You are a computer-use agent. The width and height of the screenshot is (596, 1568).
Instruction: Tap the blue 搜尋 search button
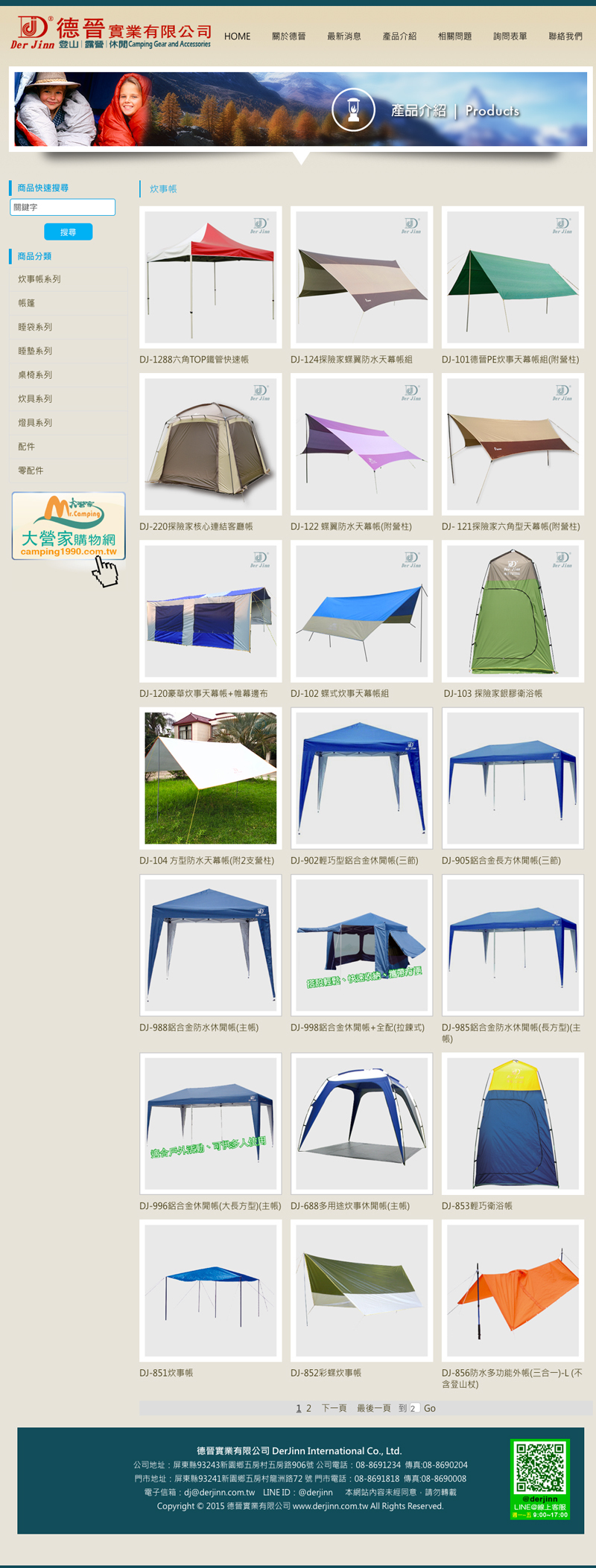68,232
